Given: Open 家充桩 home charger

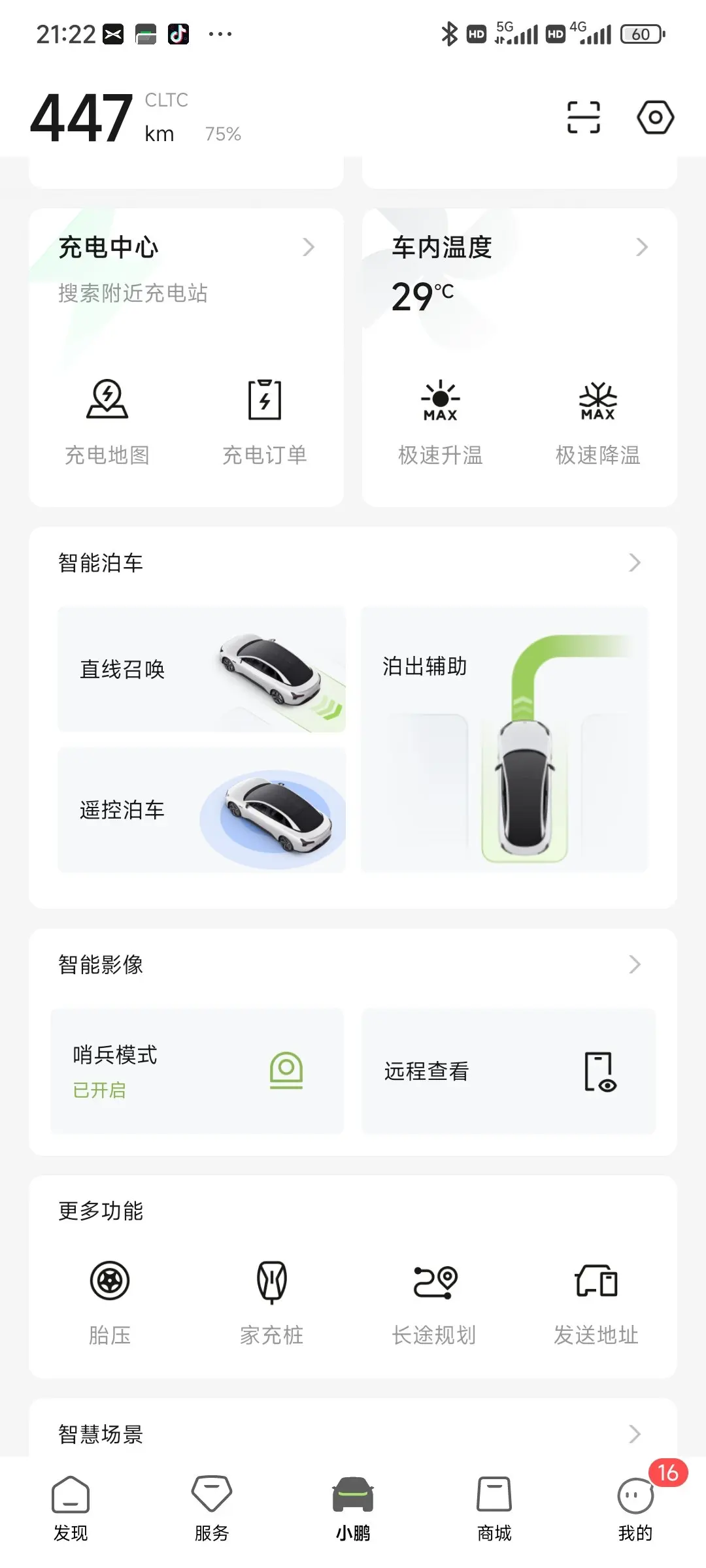Looking at the screenshot, I should pyautogui.click(x=272, y=1301).
